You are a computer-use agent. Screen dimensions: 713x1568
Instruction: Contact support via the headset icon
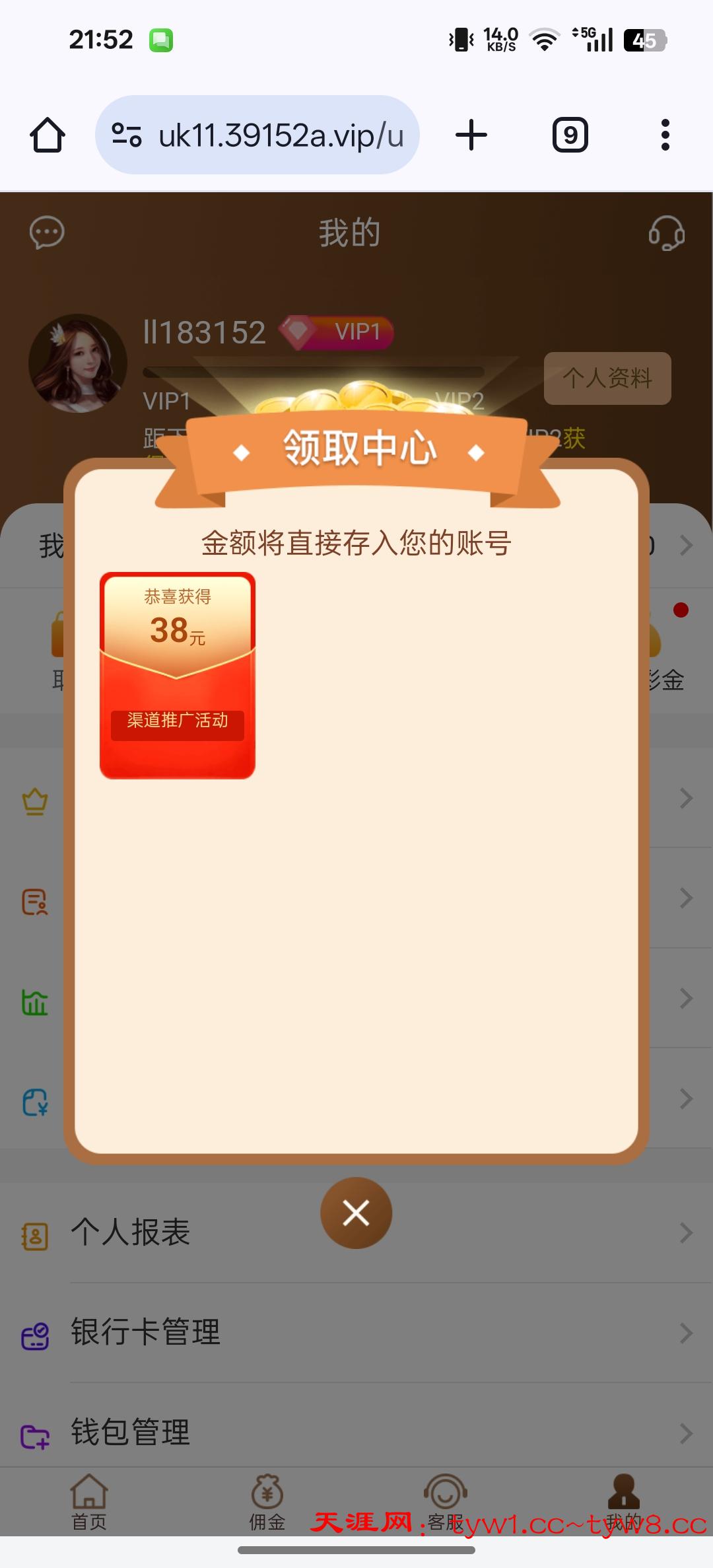pyautogui.click(x=666, y=233)
